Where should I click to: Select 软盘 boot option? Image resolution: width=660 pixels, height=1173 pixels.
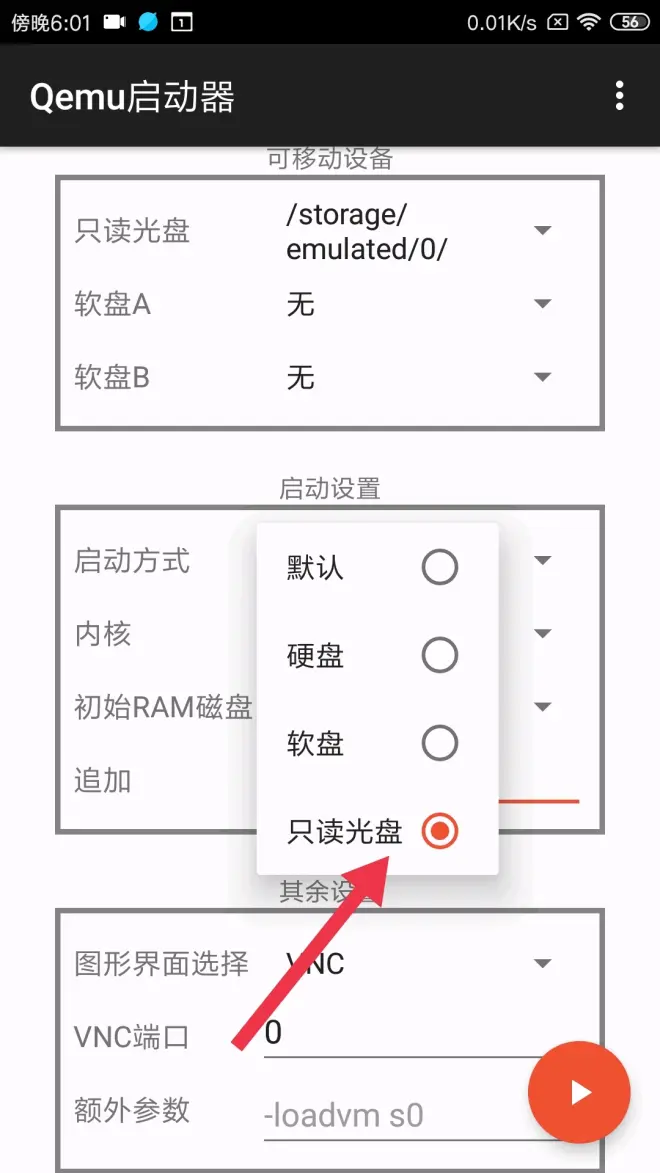point(377,743)
